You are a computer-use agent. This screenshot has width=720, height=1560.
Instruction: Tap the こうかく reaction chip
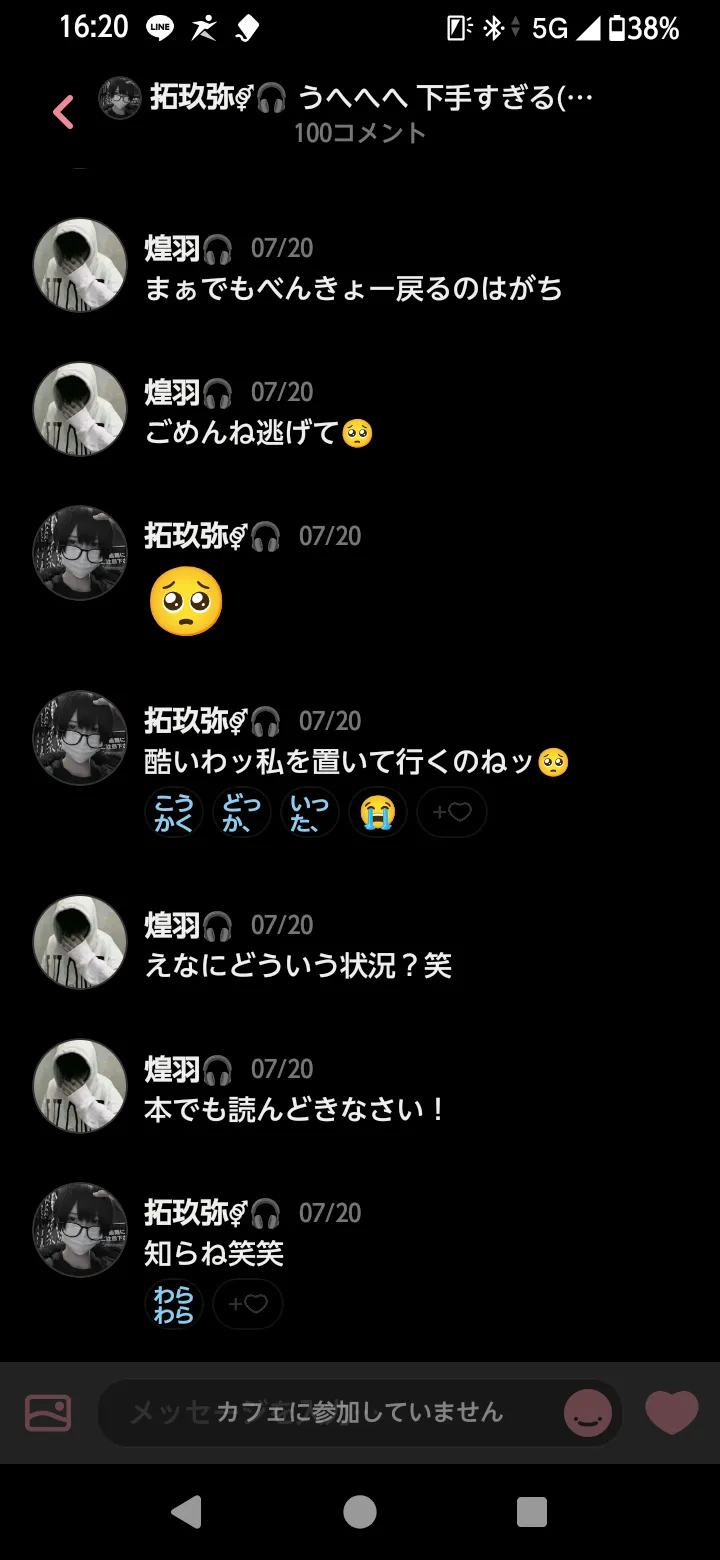pos(174,812)
